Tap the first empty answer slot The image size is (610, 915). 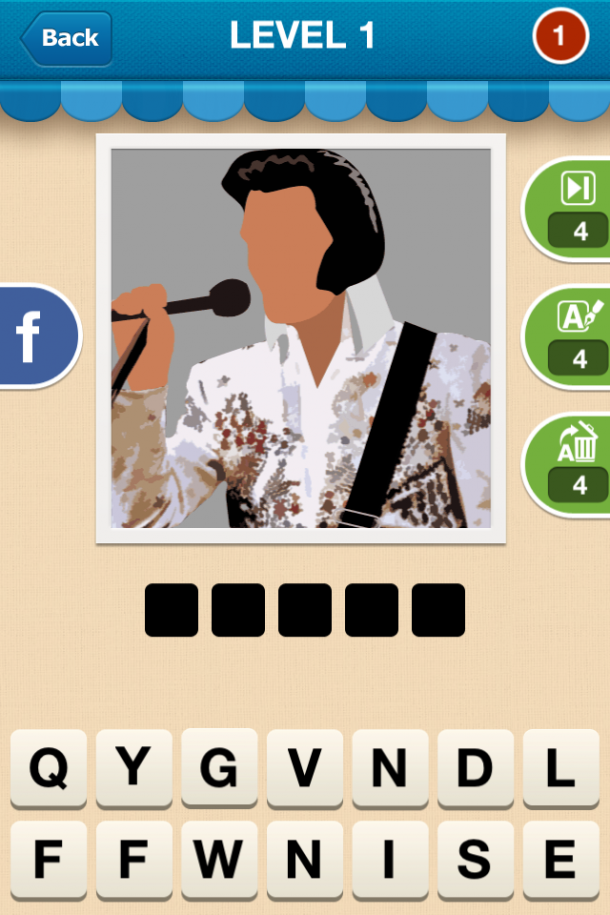click(171, 610)
